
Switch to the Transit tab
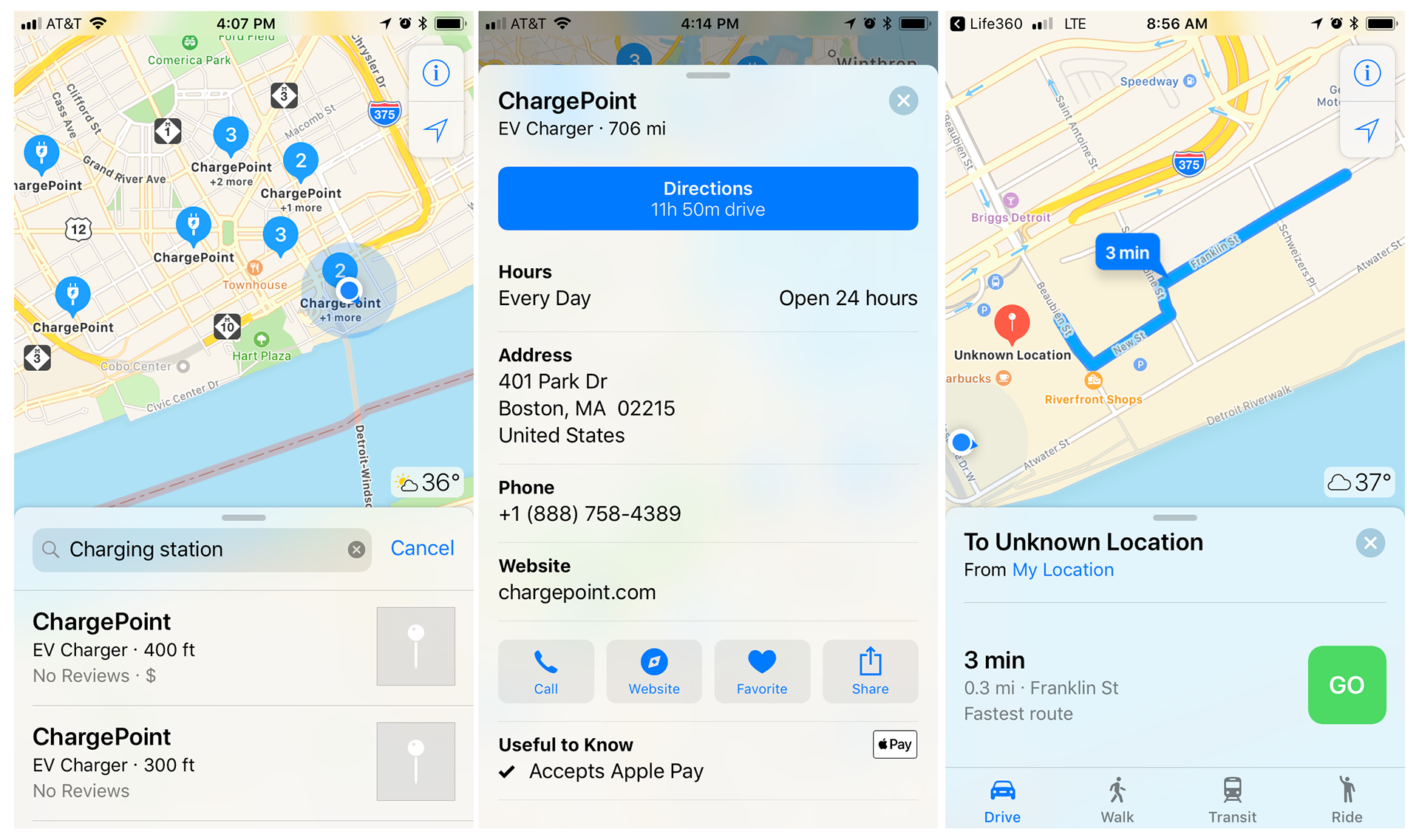click(1231, 799)
